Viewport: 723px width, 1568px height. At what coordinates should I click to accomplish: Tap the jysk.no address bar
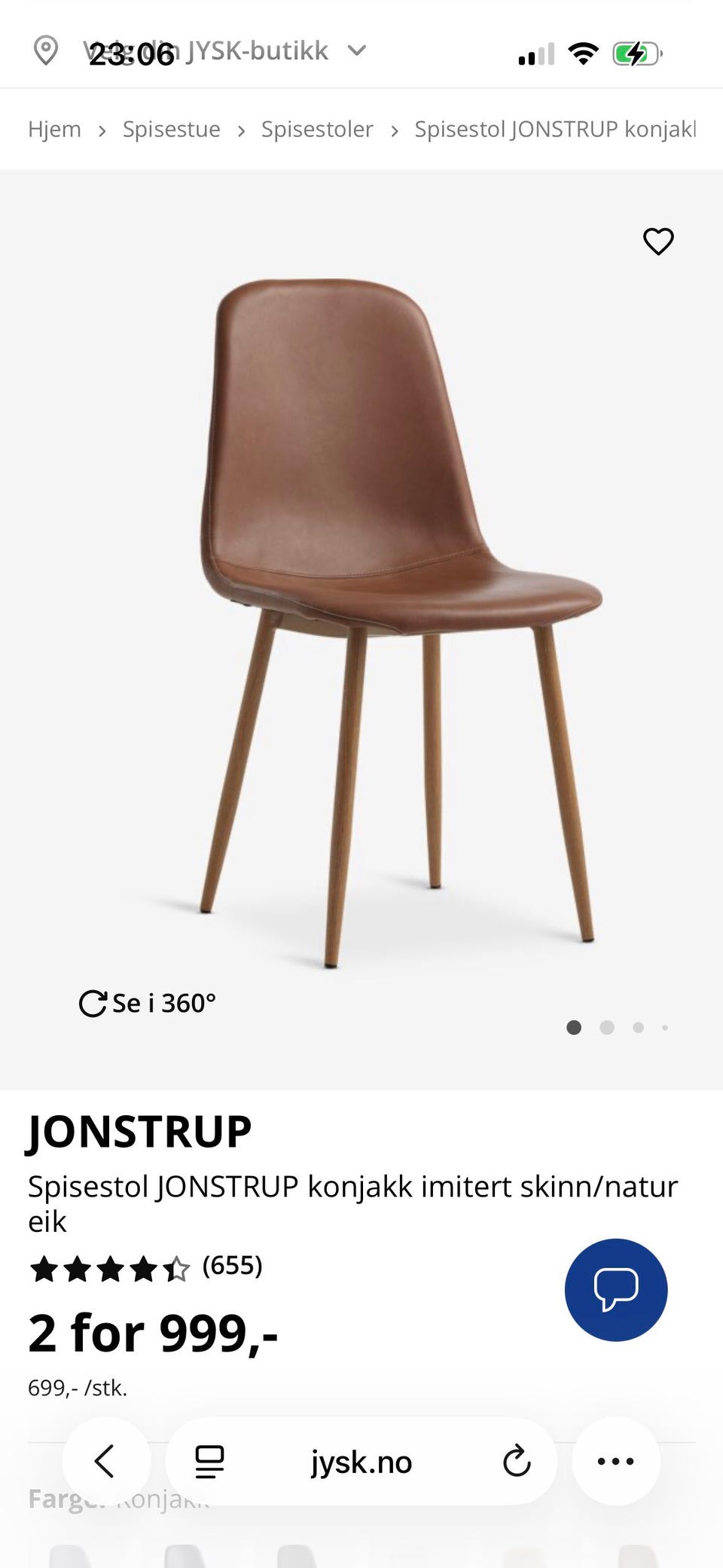361,1462
